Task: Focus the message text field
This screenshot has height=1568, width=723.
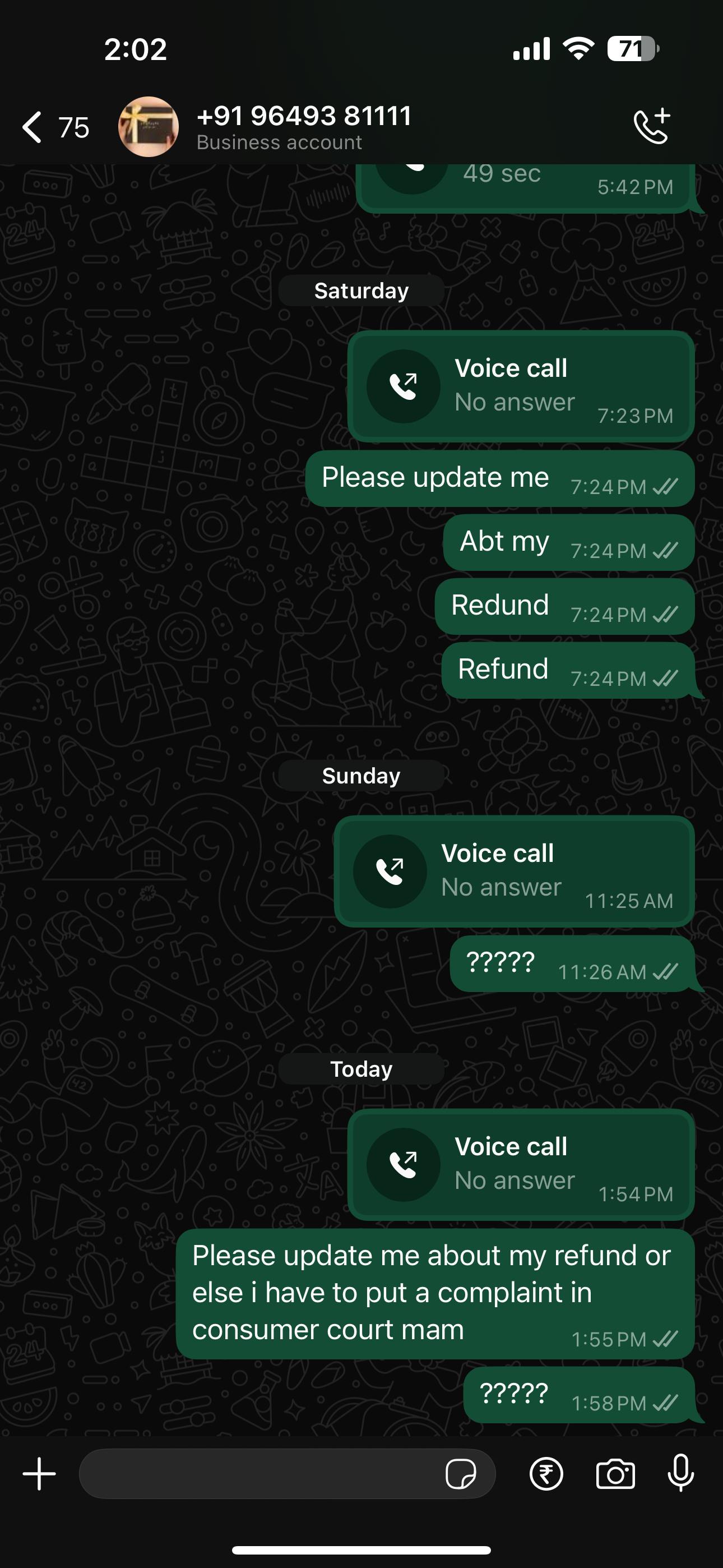Action: click(258, 1474)
